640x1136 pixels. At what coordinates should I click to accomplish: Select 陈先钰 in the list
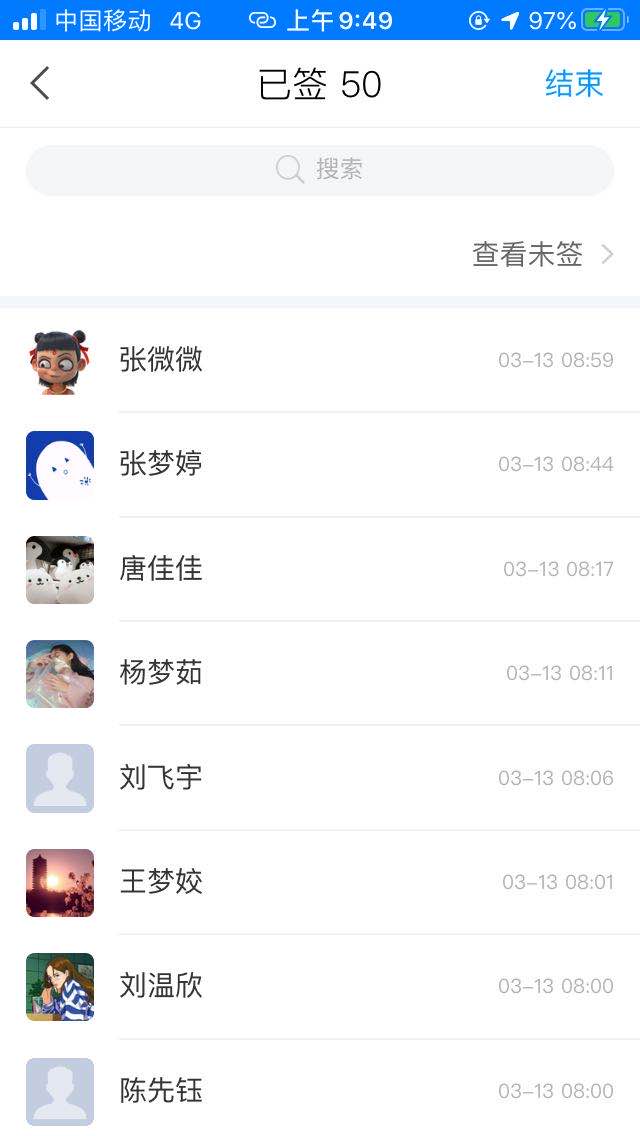pos(320,1090)
